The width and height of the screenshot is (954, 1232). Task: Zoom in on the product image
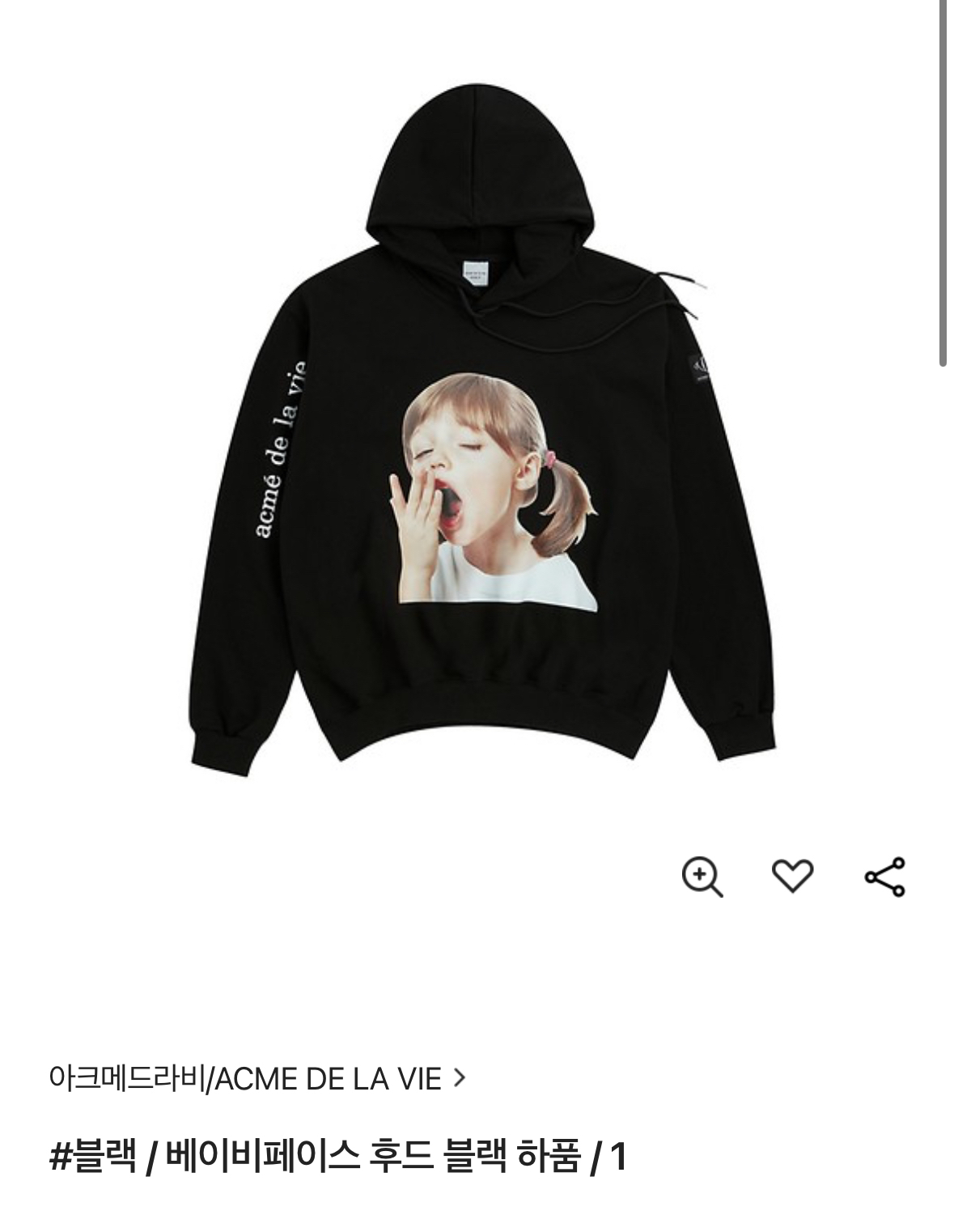[x=702, y=877]
